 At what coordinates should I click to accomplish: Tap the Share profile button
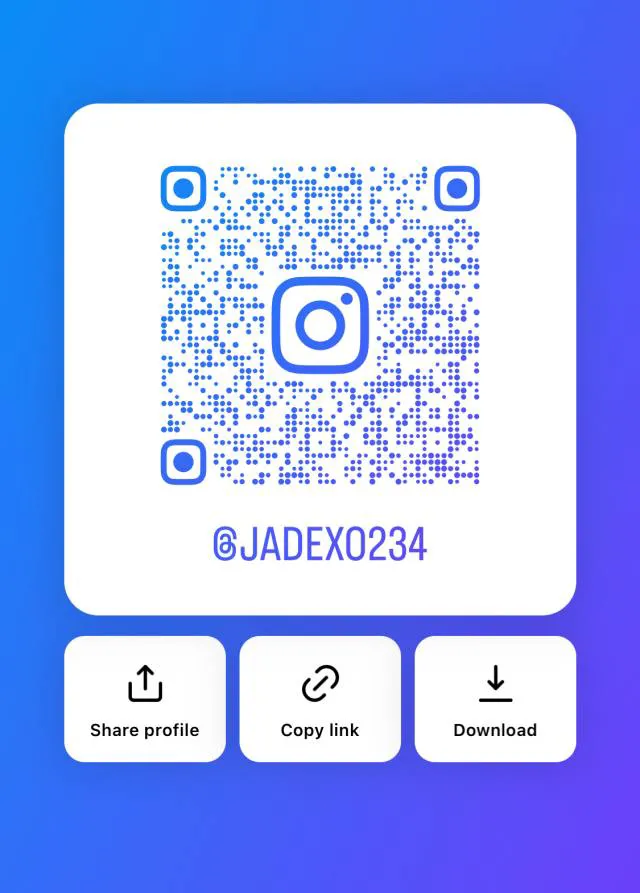pos(145,699)
